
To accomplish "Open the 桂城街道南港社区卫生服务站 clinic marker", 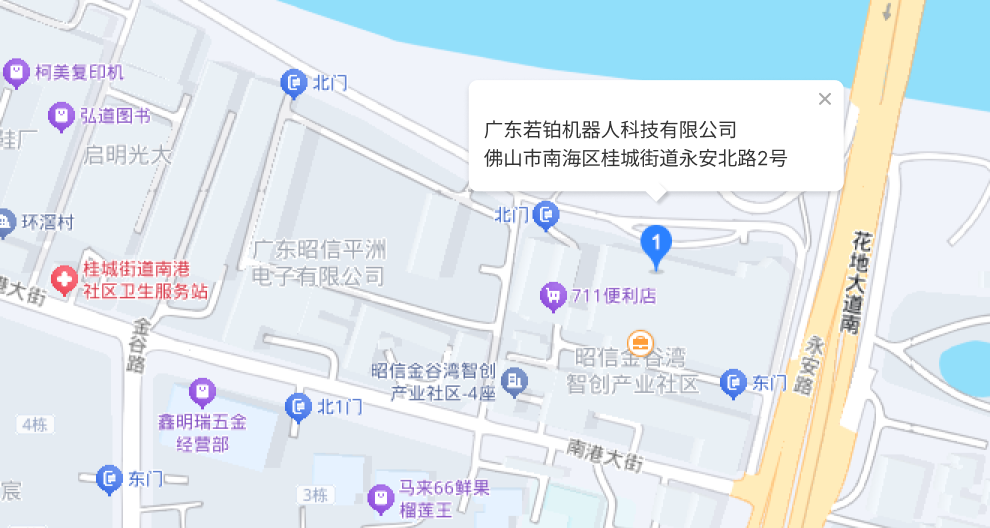I will click(63, 280).
